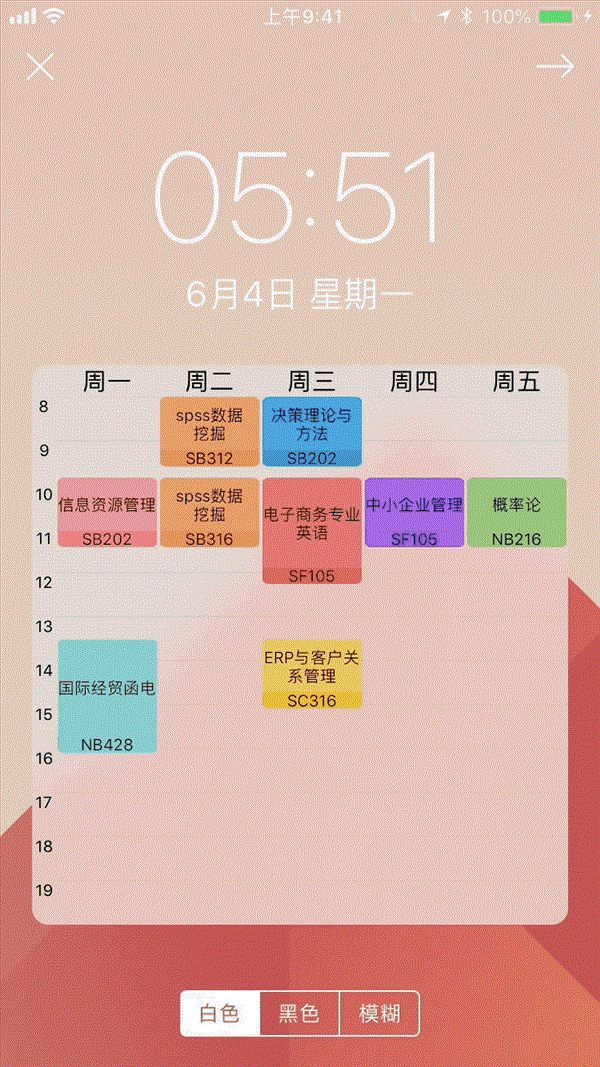The image size is (600, 1067).
Task: Select the 白色 style option
Action: [x=220, y=1014]
